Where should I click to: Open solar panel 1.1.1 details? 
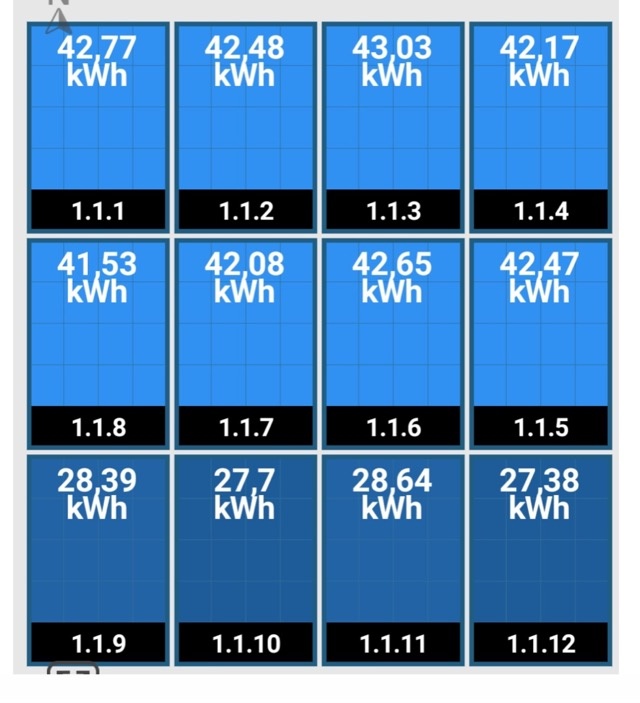tap(98, 130)
